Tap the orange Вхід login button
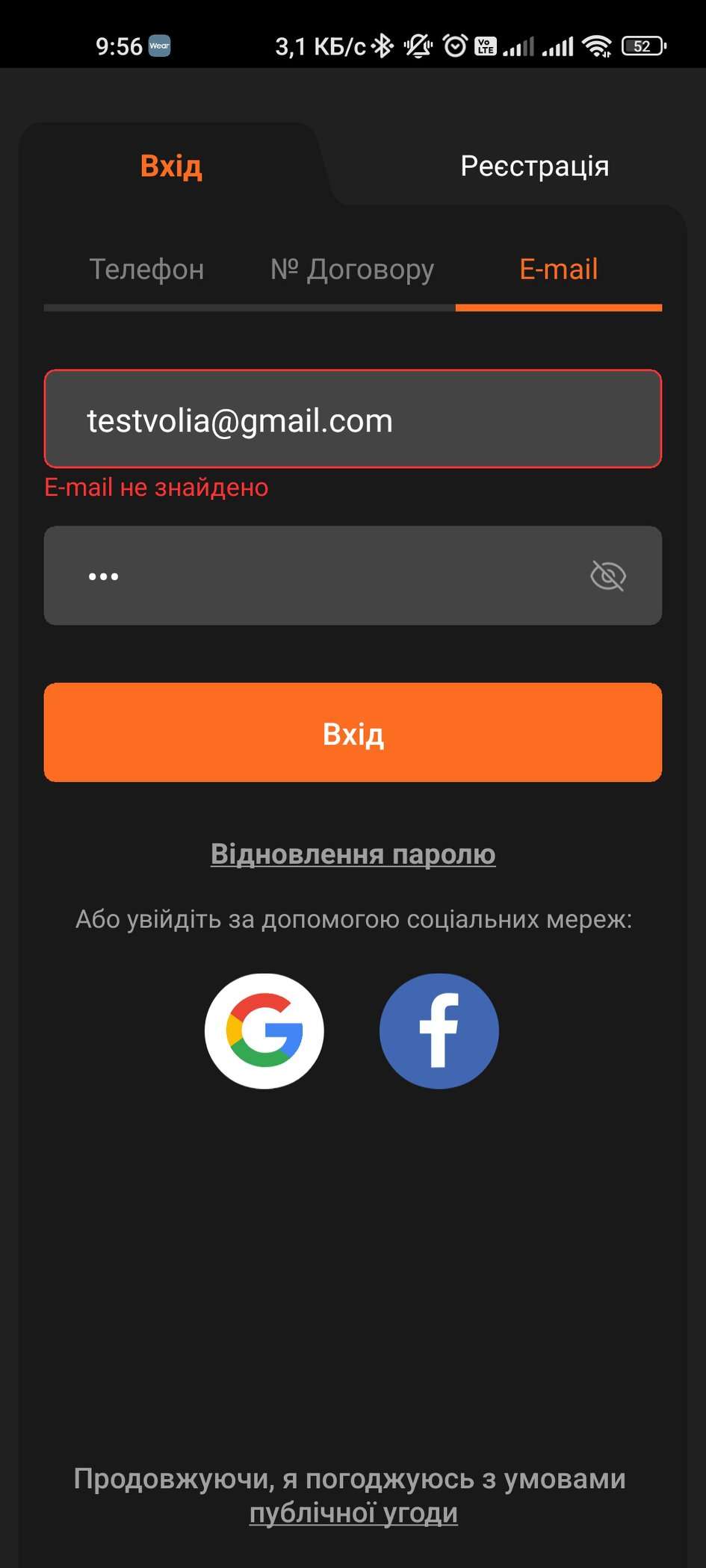The height and width of the screenshot is (1568, 706). point(353,732)
